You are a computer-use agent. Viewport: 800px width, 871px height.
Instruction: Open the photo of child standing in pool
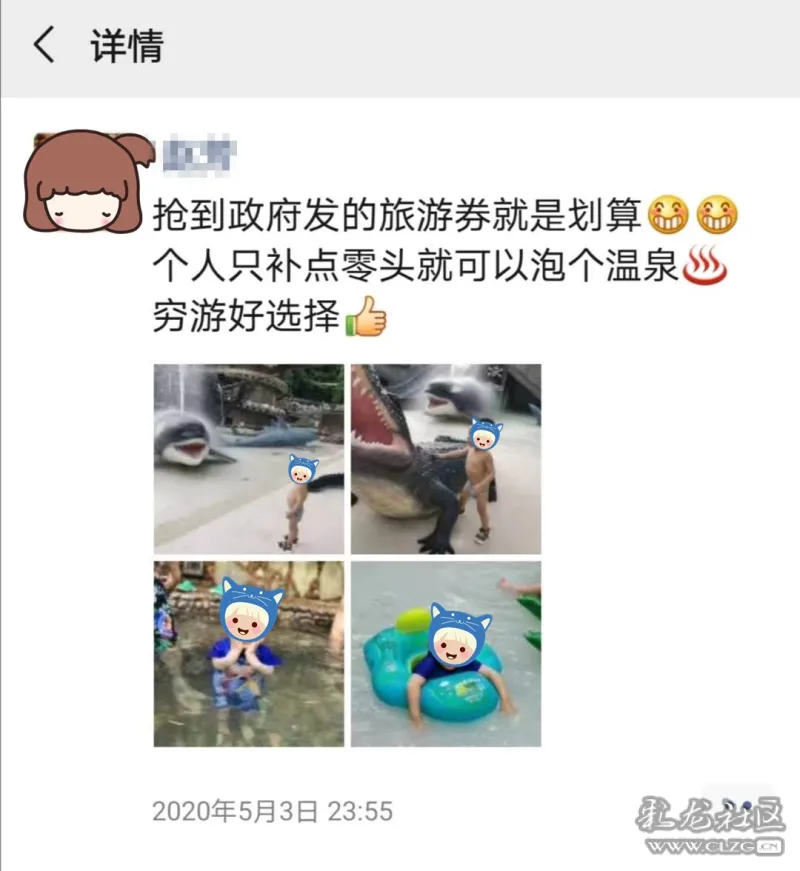coord(248,654)
